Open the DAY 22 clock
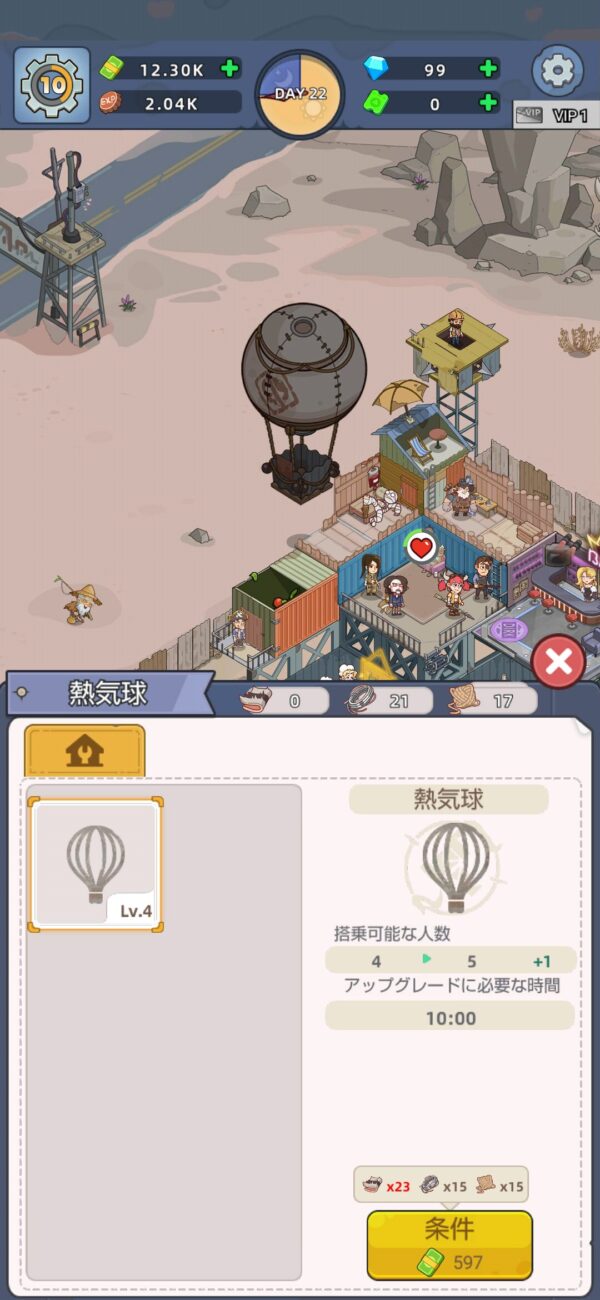Viewport: 600px width, 1300px height. 300,95
